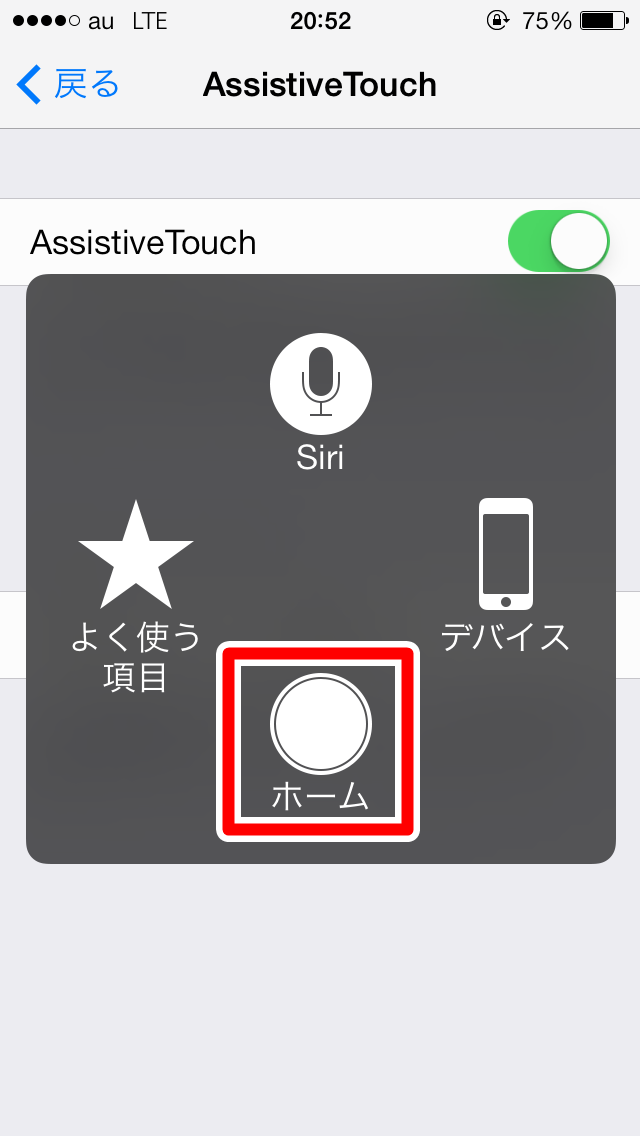Turn off the AssistiveTouch switch
The height and width of the screenshot is (1136, 640).
pos(558,241)
